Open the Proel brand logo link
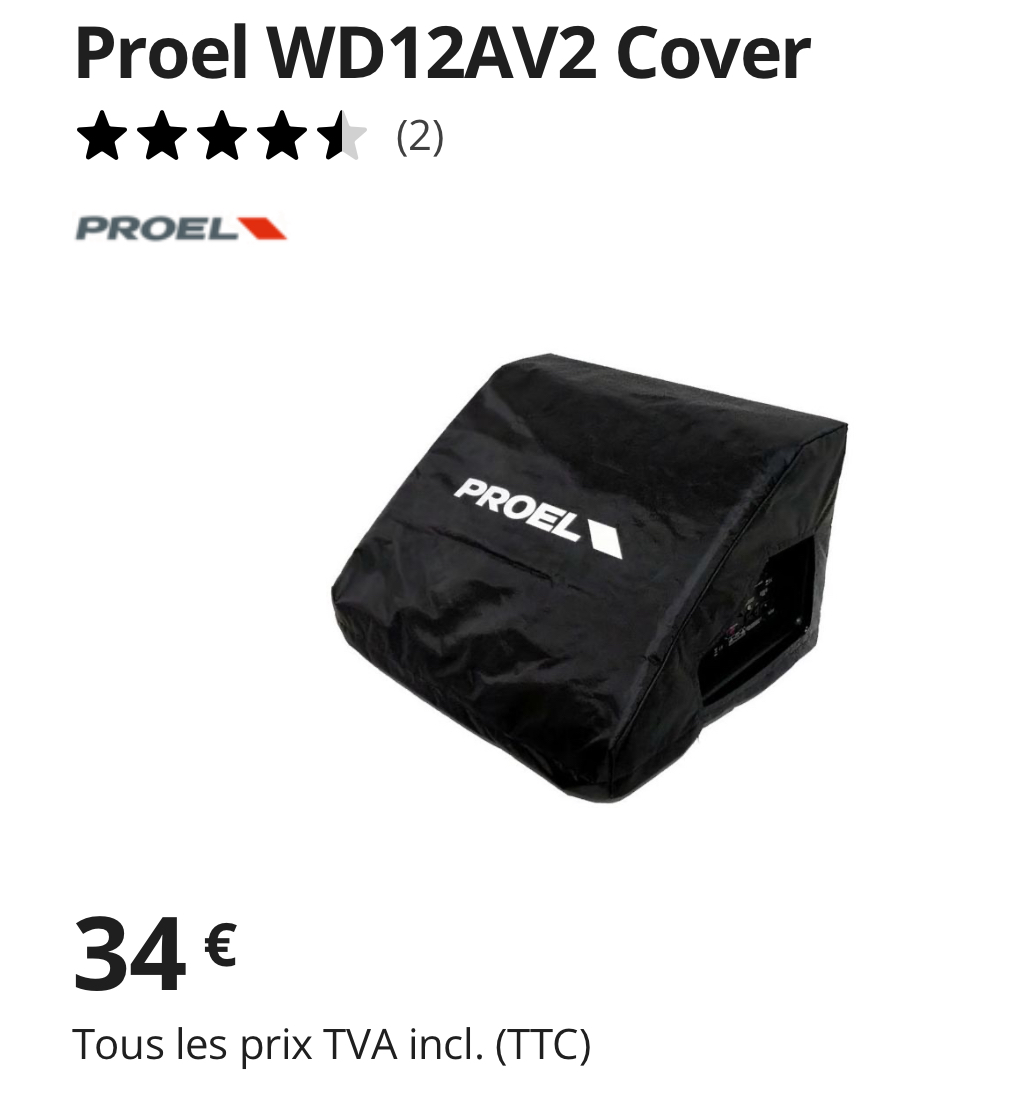The height and width of the screenshot is (1107, 1036). (181, 228)
